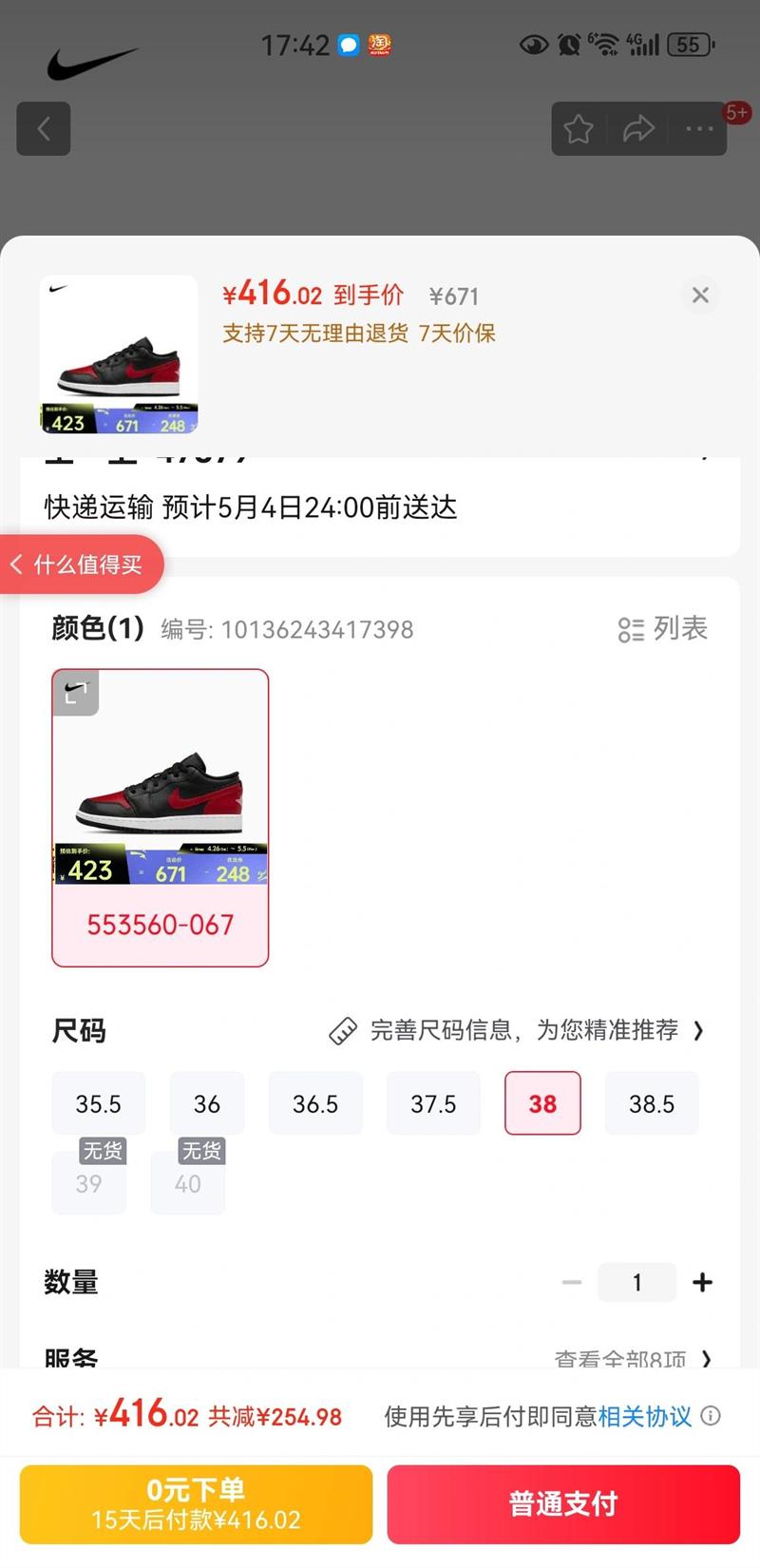Pay with 普通支付
Viewport: 760px width, 1568px height.
[x=563, y=1504]
